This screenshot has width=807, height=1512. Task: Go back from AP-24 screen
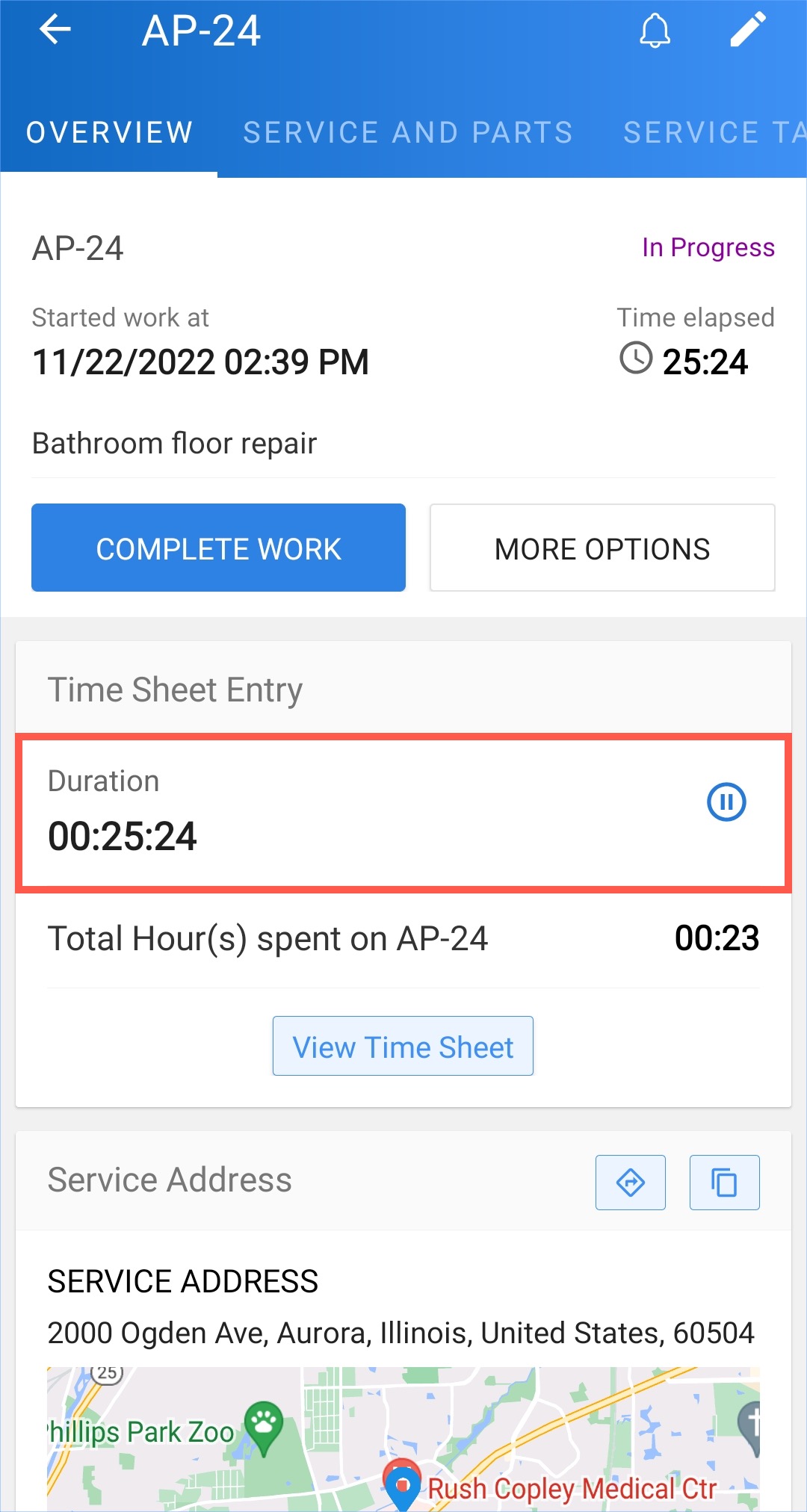click(55, 31)
